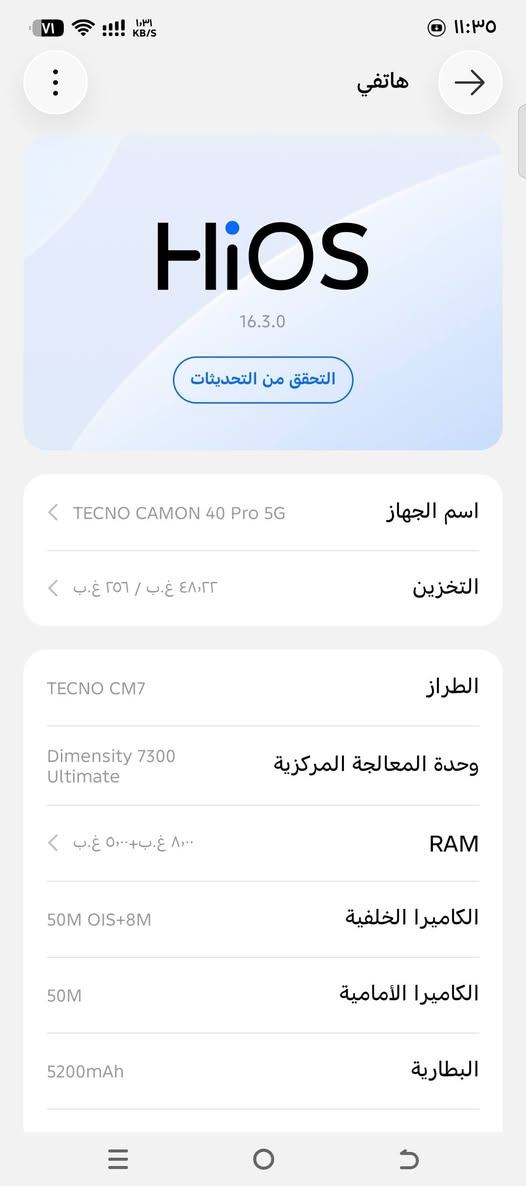The image size is (526, 1186).
Task: Go back using the top arrow
Action: pos(470,82)
